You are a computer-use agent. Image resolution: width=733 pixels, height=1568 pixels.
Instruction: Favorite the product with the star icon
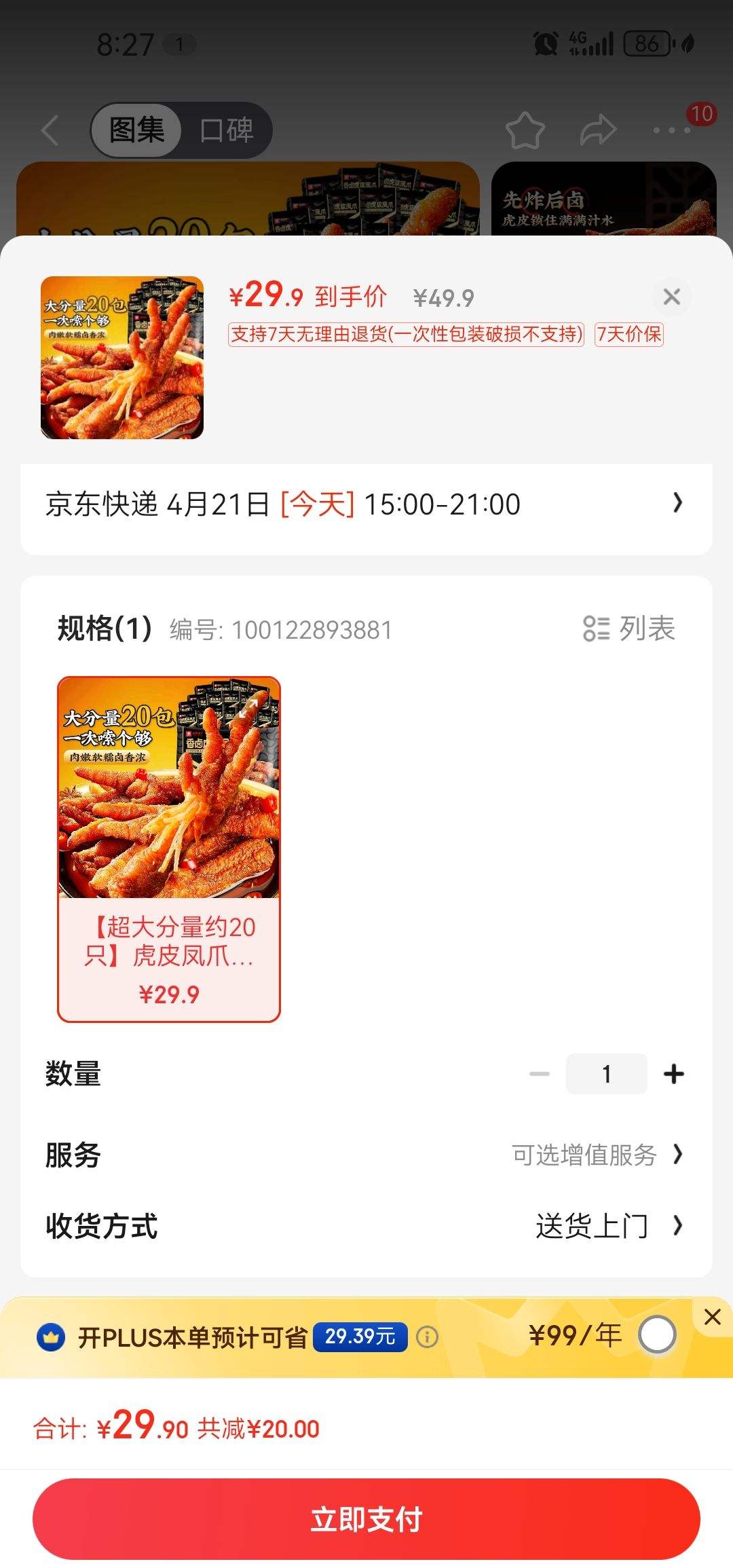click(525, 130)
